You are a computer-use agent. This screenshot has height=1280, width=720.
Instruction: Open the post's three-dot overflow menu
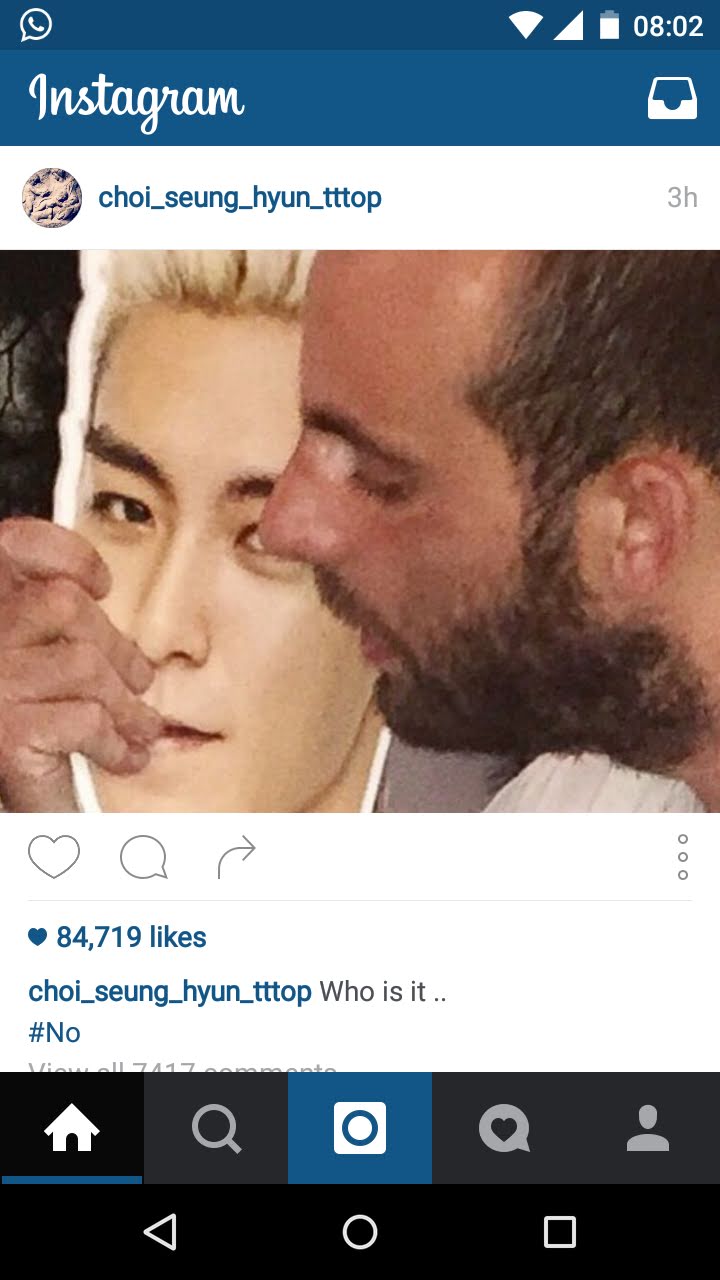pyautogui.click(x=683, y=857)
